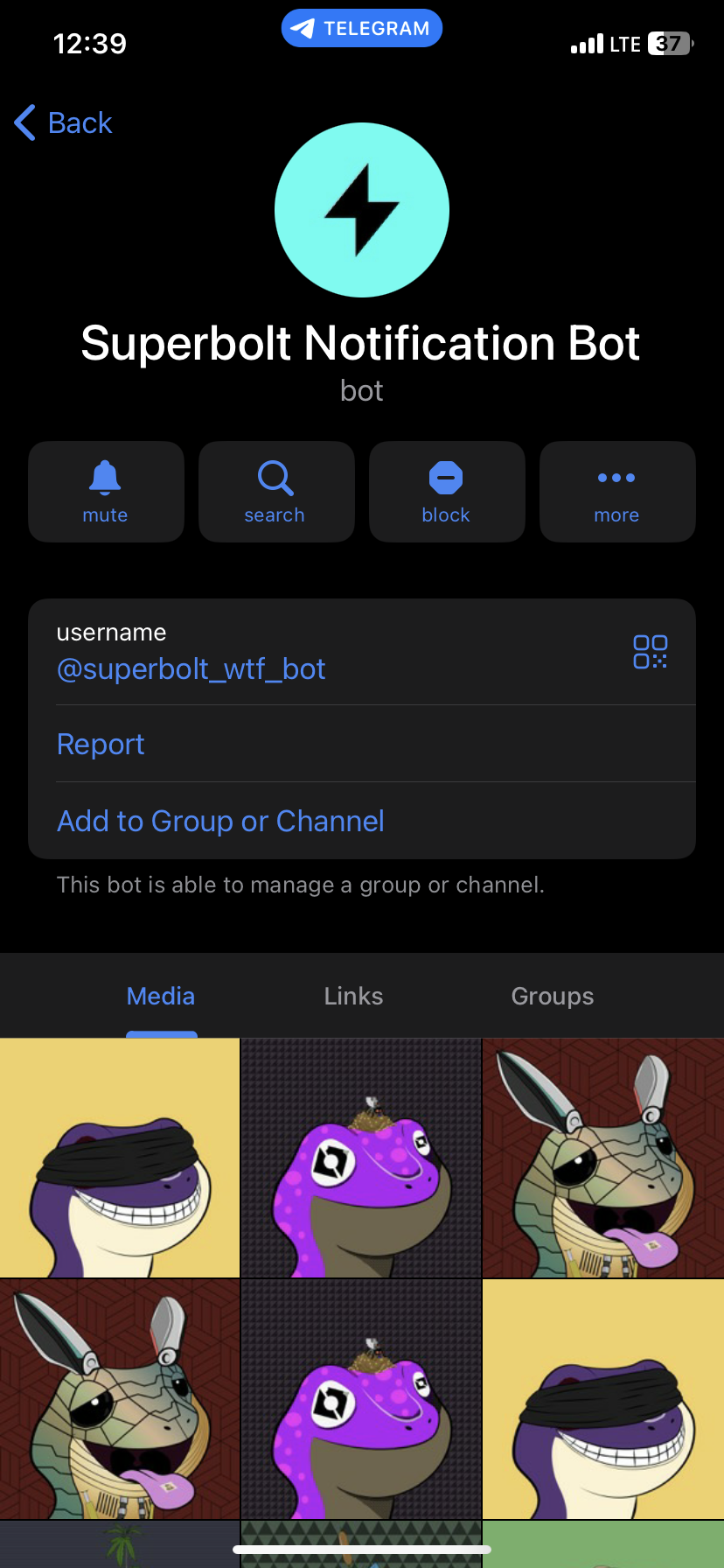Tap the @superbolt_wtf_bot username
724x1568 pixels.
click(191, 669)
